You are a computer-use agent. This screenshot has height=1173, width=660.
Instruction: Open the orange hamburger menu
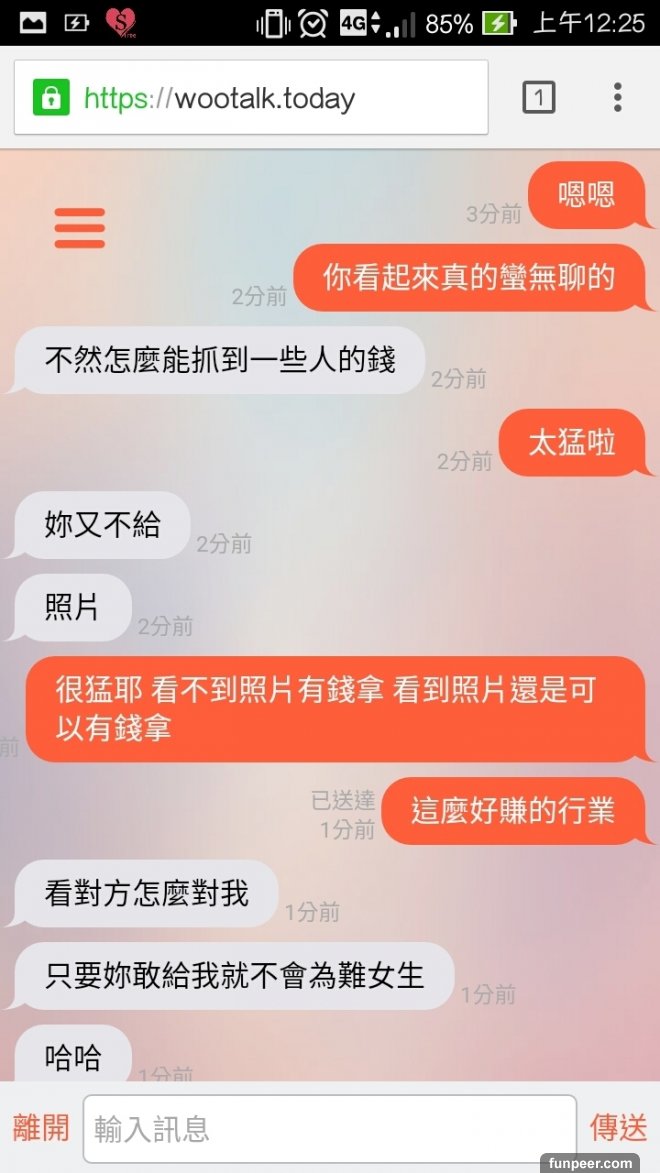pos(79,228)
